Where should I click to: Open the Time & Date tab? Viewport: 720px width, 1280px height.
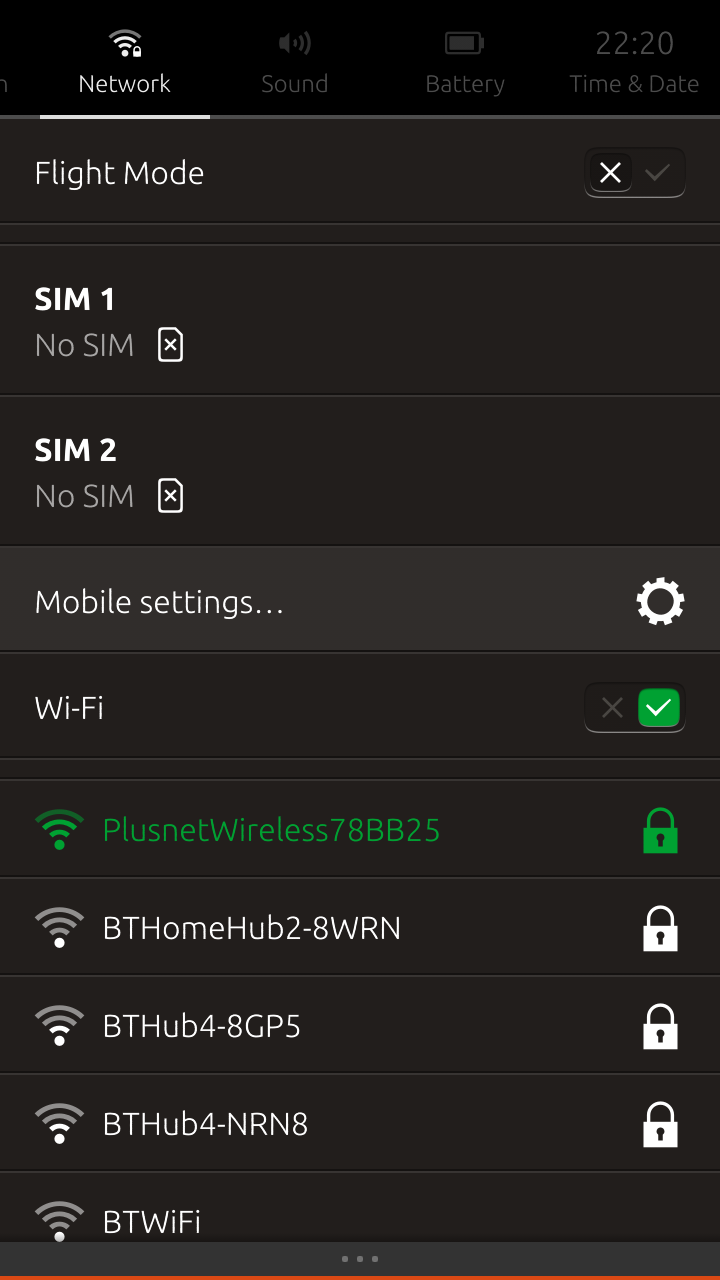[634, 60]
